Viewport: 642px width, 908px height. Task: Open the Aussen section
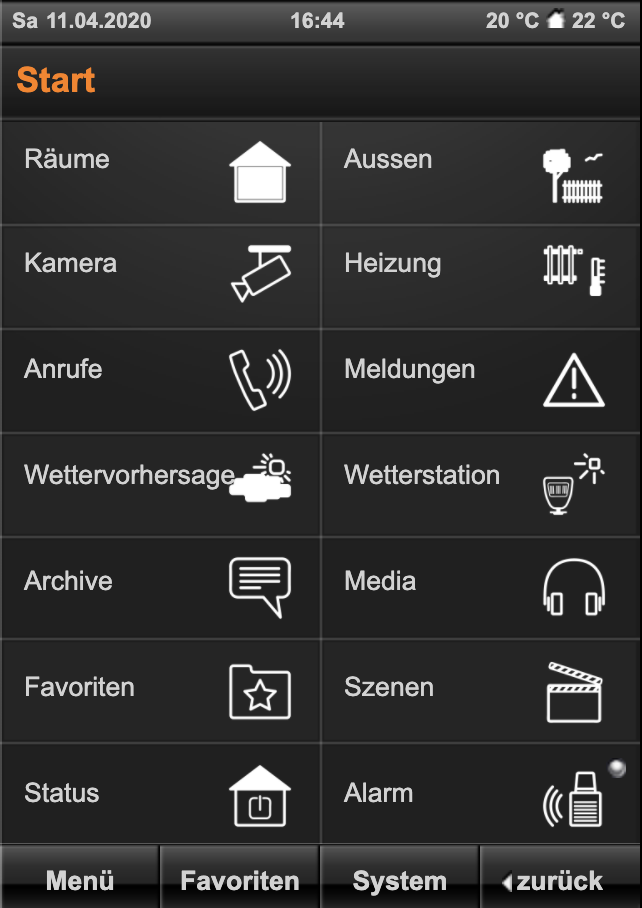[480, 173]
